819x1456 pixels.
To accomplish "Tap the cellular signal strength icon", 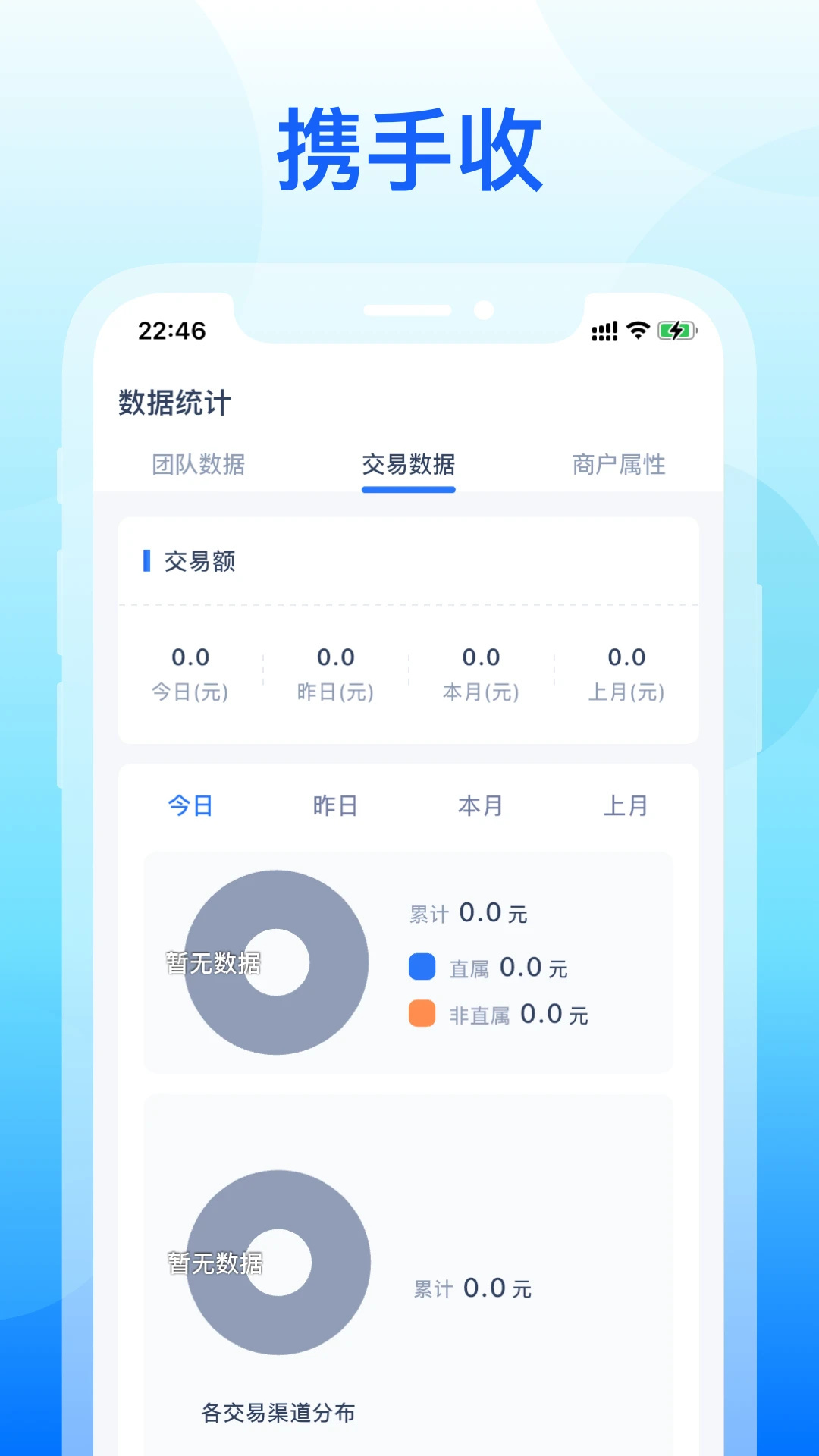I will [603, 330].
